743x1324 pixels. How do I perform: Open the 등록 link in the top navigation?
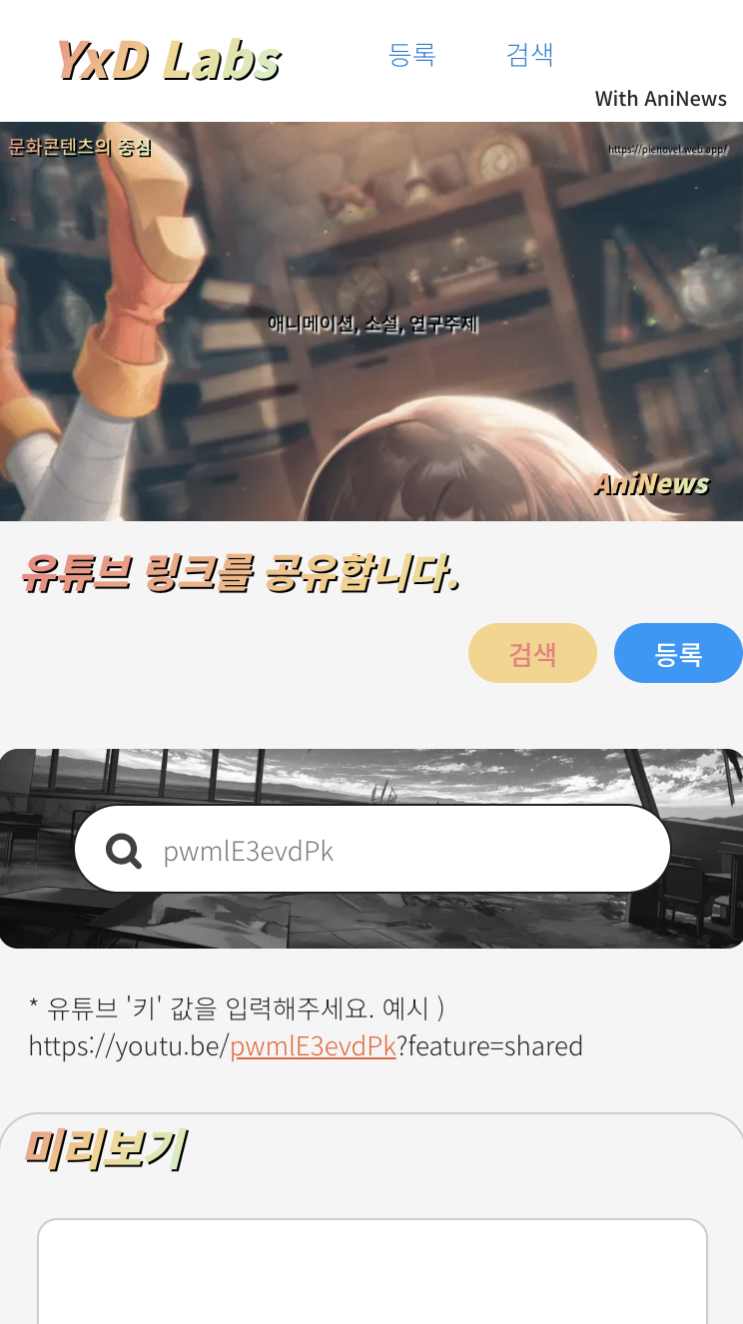pyautogui.click(x=411, y=54)
